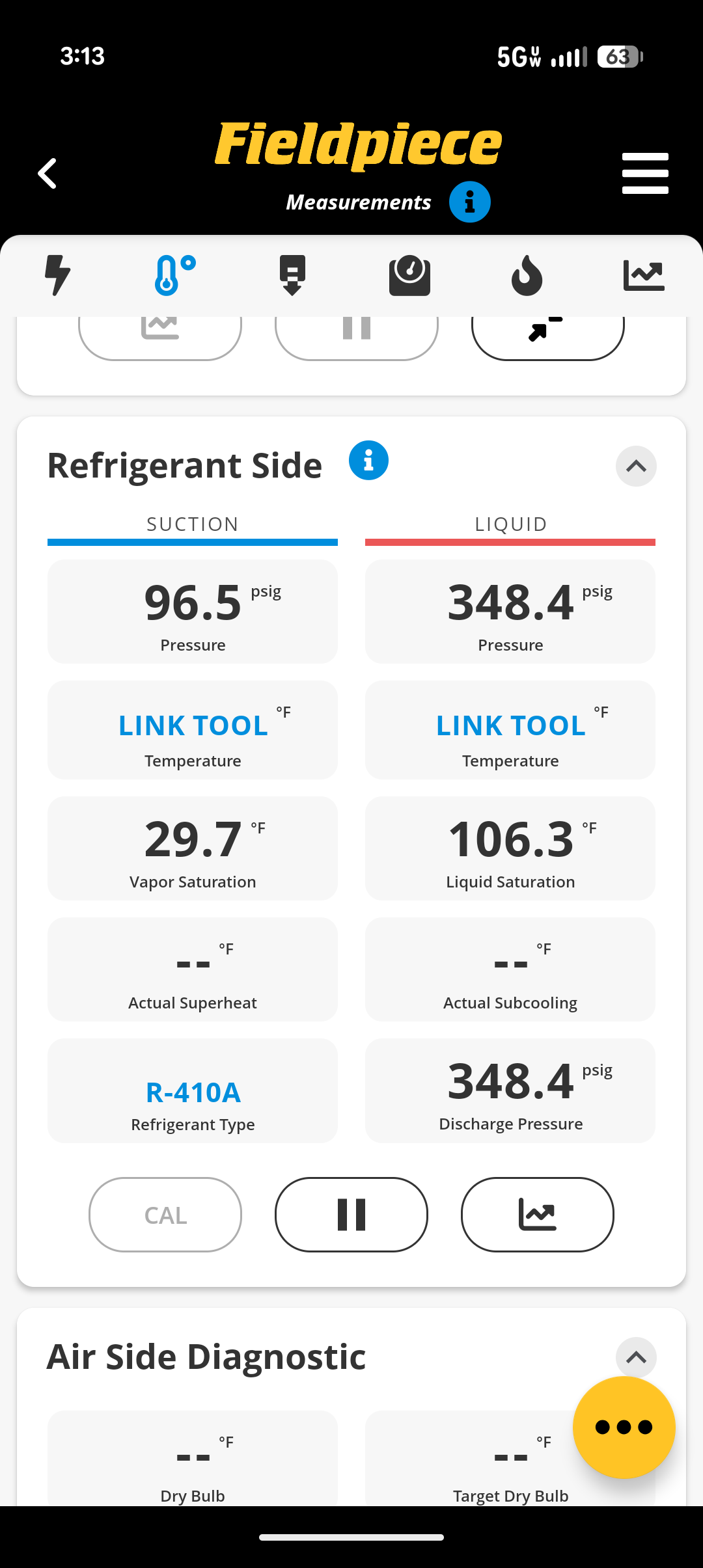Open the combustion flame tool icon

tap(527, 275)
